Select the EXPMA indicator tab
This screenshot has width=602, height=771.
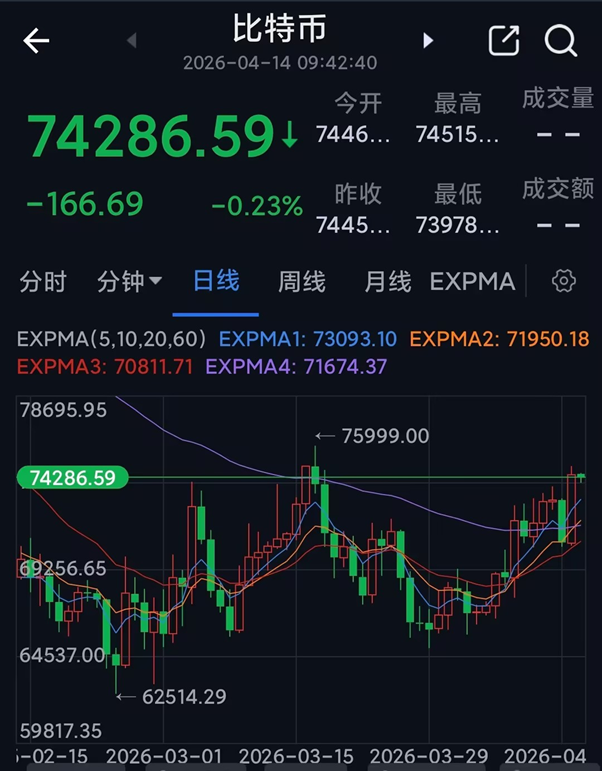pyautogui.click(x=472, y=282)
